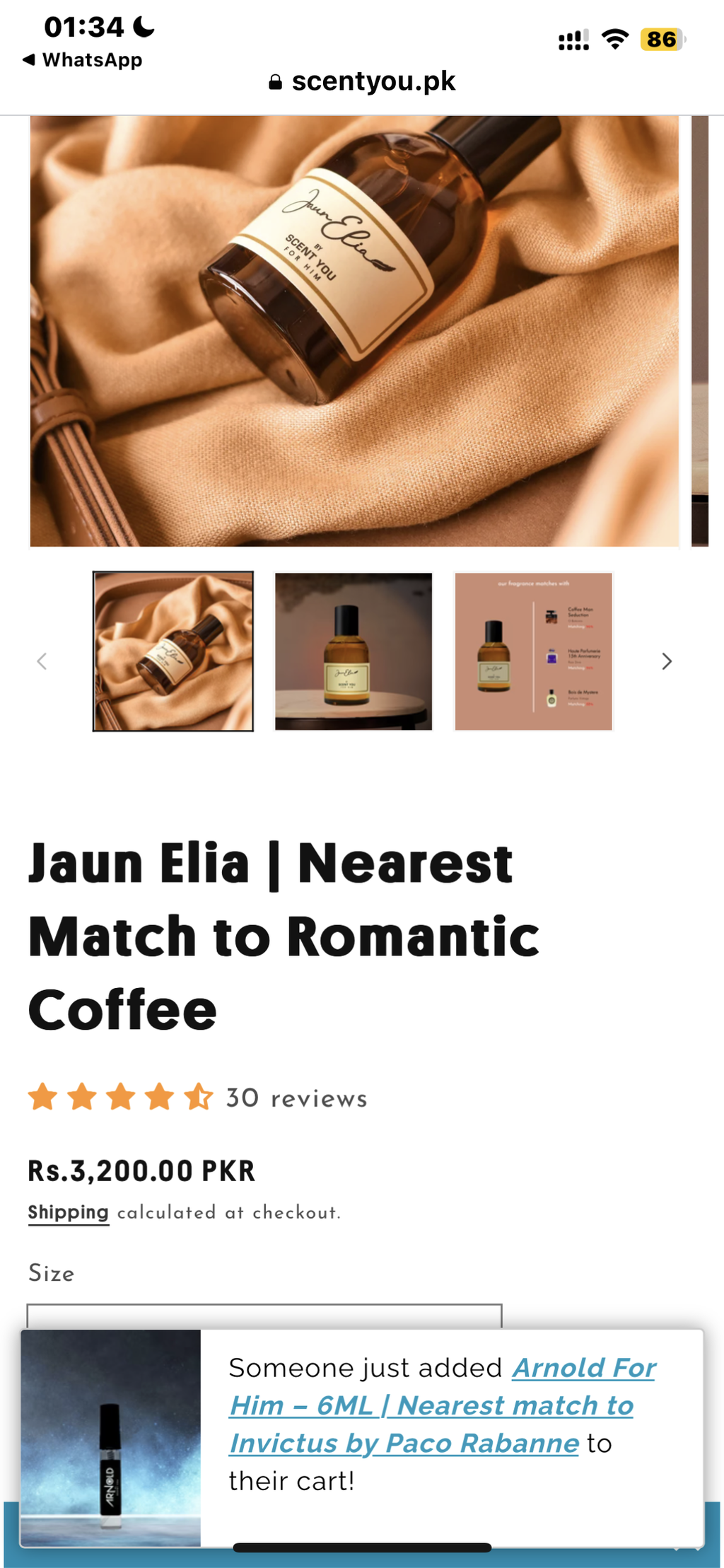Image resolution: width=724 pixels, height=1568 pixels.
Task: Open the Shipping policy link
Action: point(69,1212)
